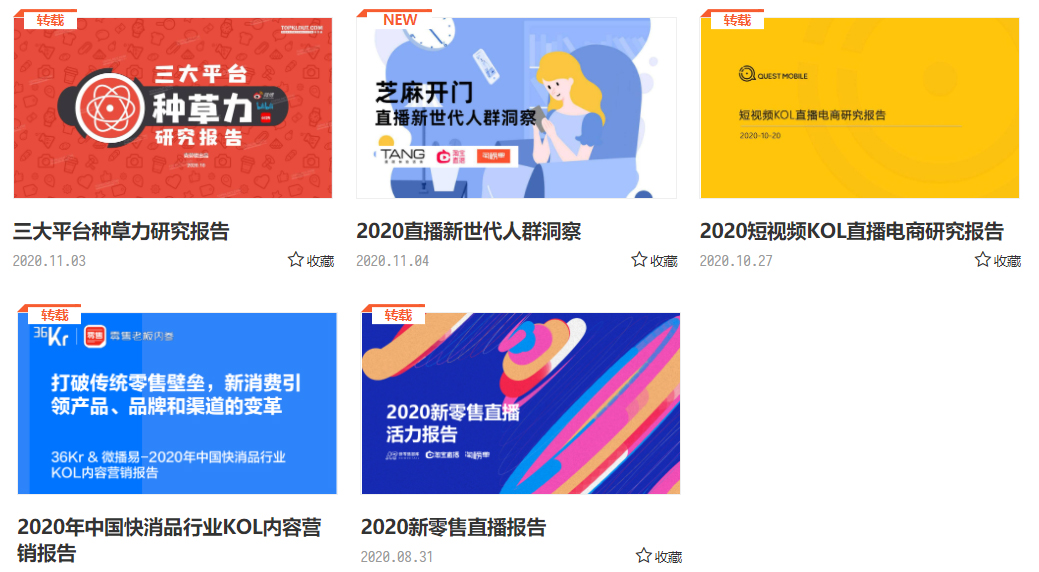Favorite the 三大平台种草力研究报告 report

[311, 260]
